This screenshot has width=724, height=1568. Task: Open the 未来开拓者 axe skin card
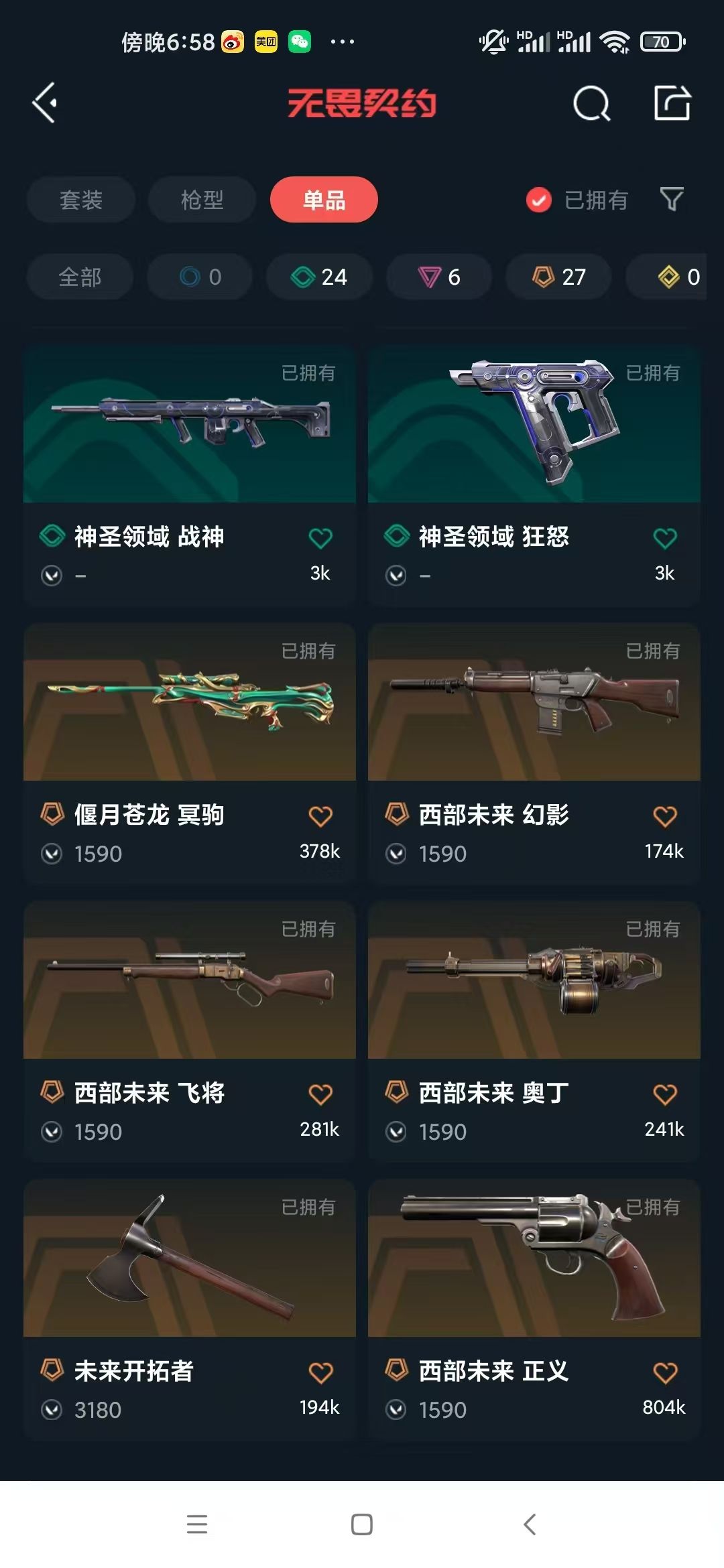point(190,1311)
